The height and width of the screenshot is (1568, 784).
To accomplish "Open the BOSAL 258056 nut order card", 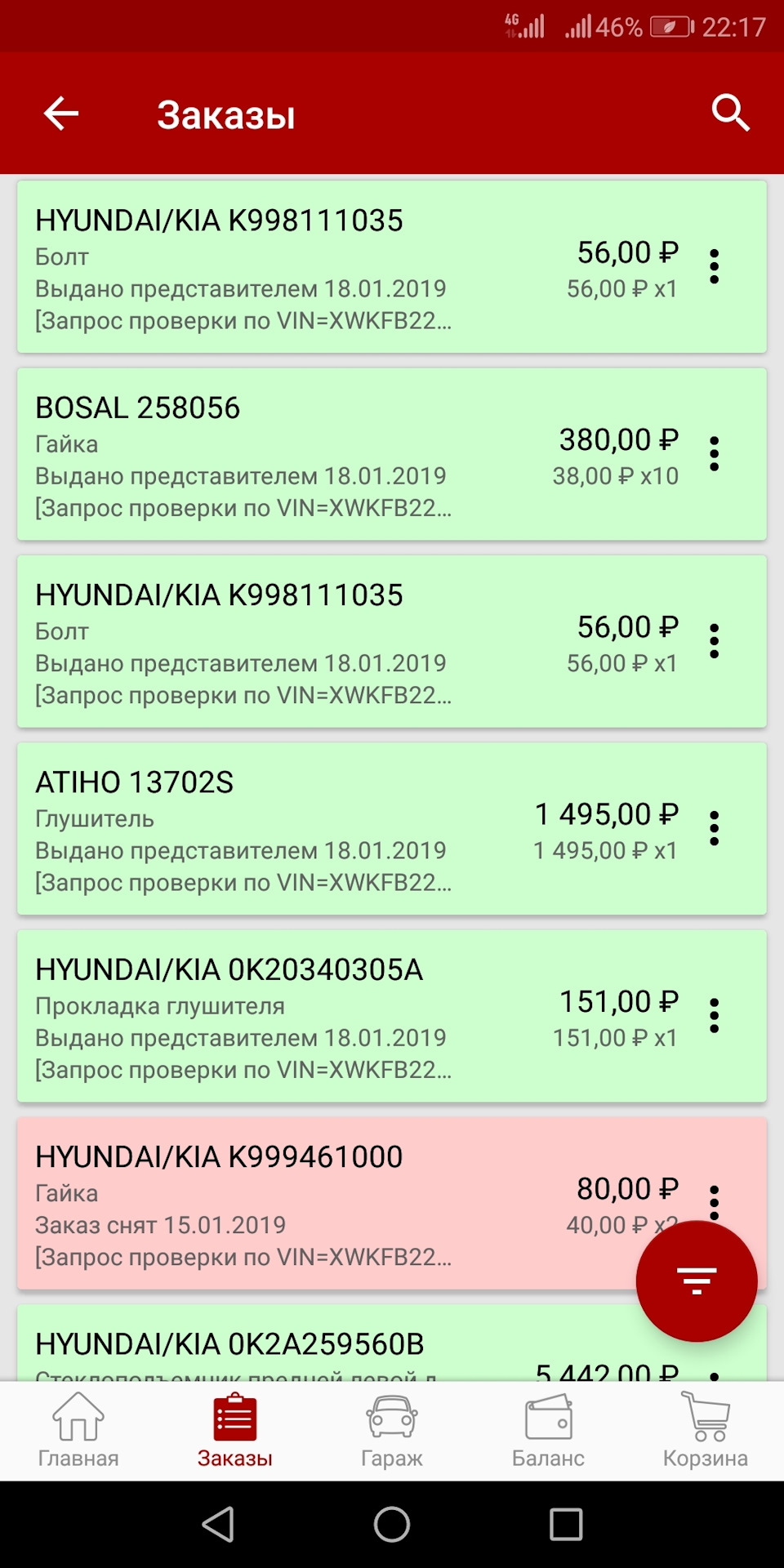I will [327, 456].
